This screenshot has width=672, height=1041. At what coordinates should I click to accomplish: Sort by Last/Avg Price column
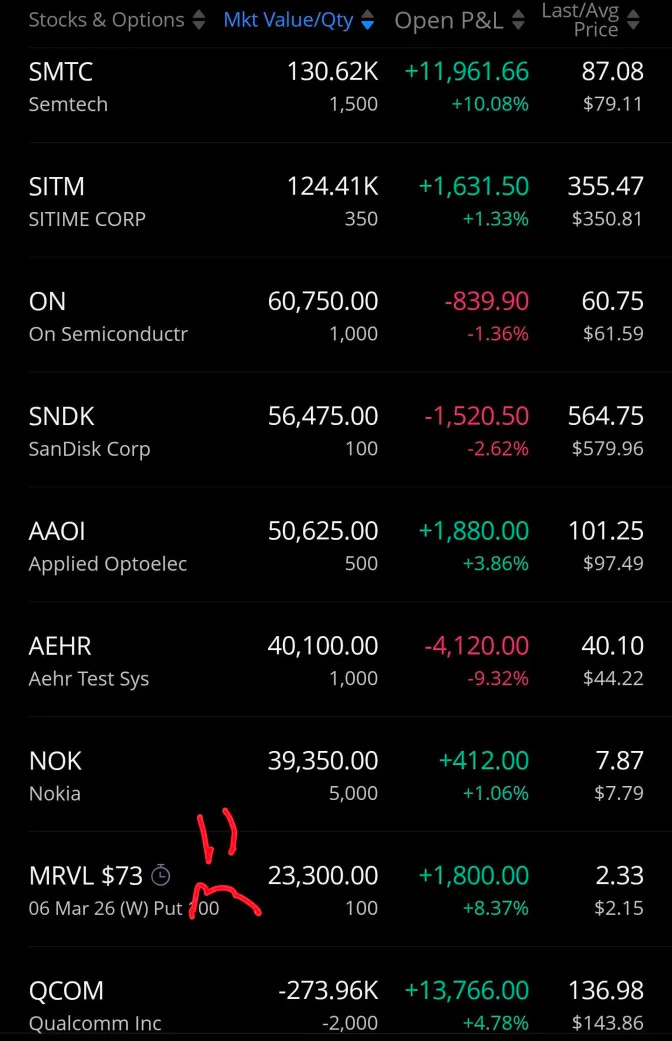click(x=590, y=20)
